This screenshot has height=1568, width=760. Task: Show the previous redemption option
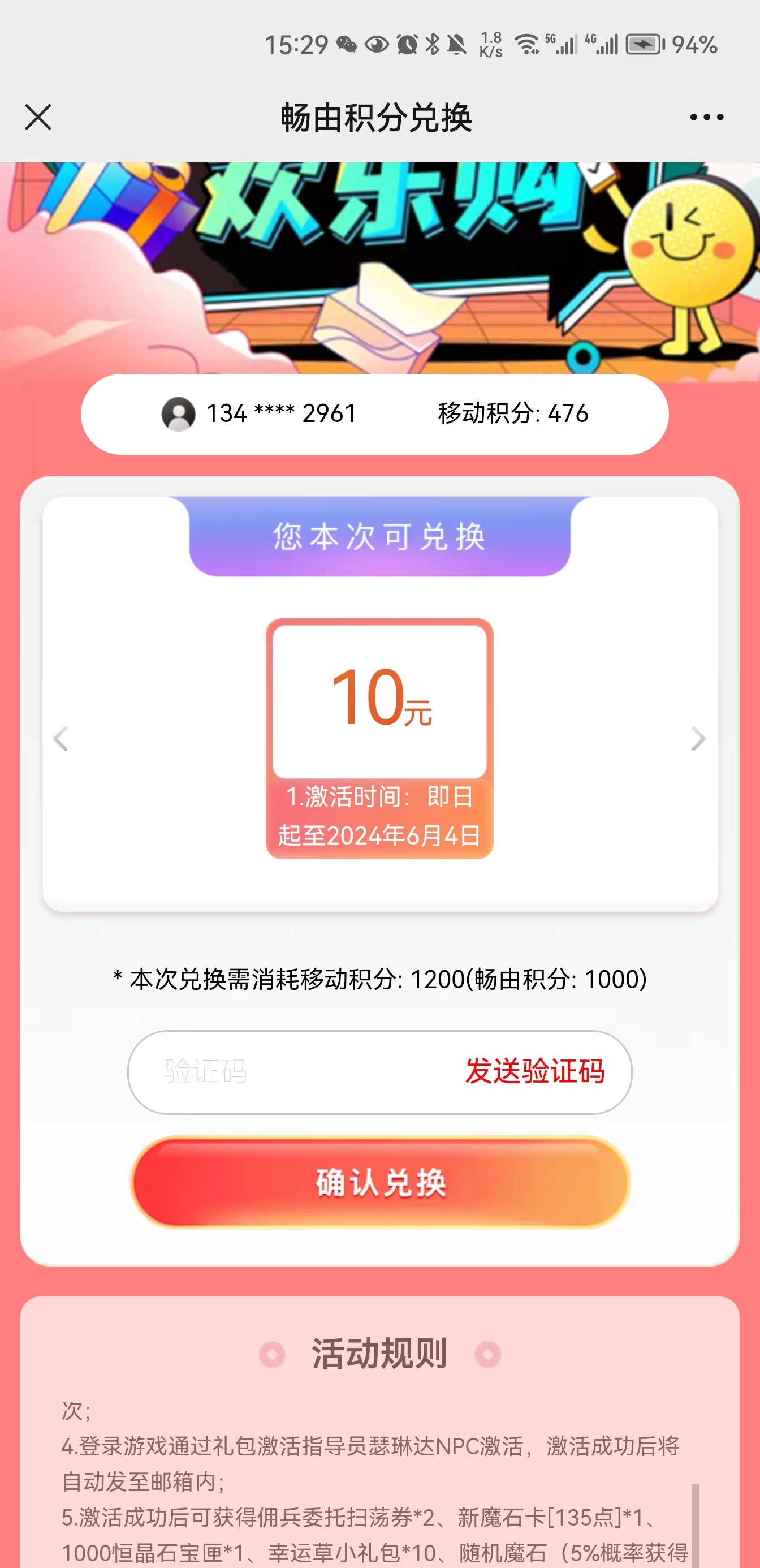61,739
